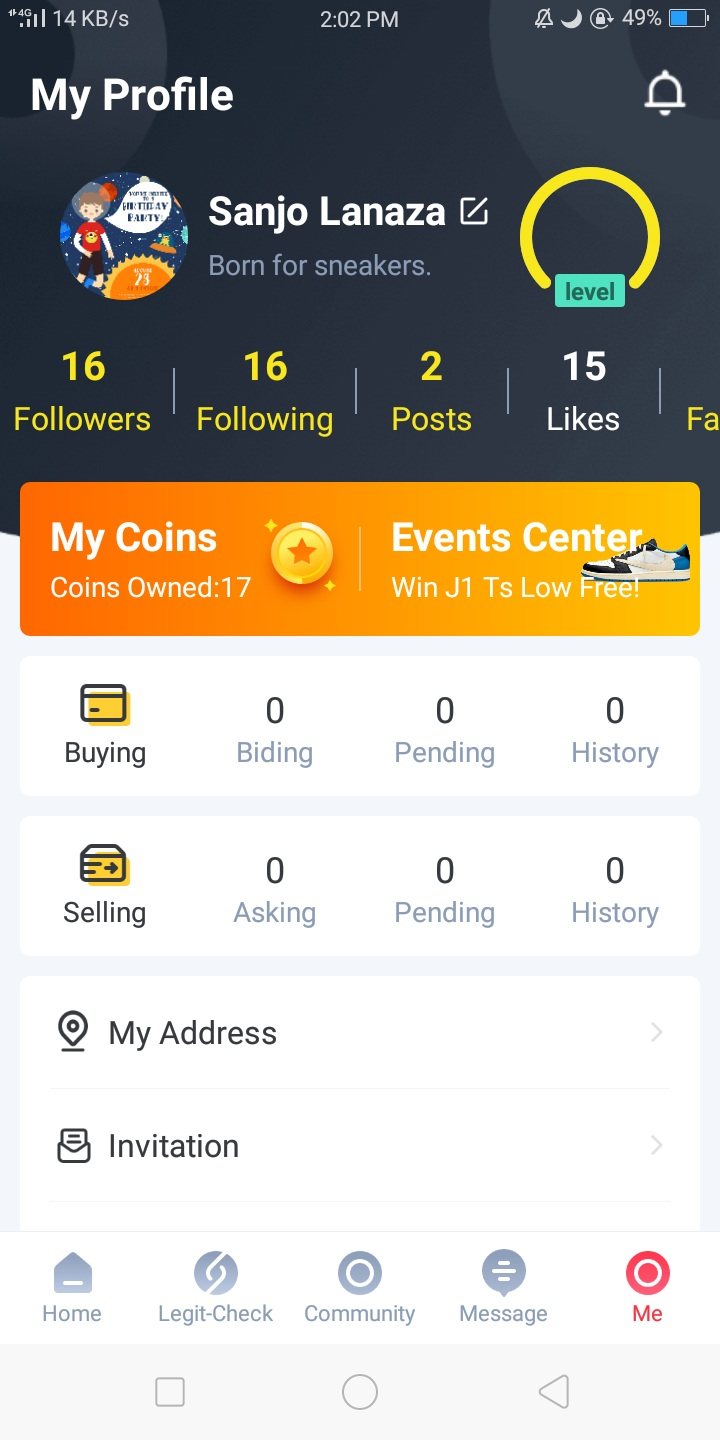Open the My Address row
The width and height of the screenshot is (720, 1440).
[360, 1032]
